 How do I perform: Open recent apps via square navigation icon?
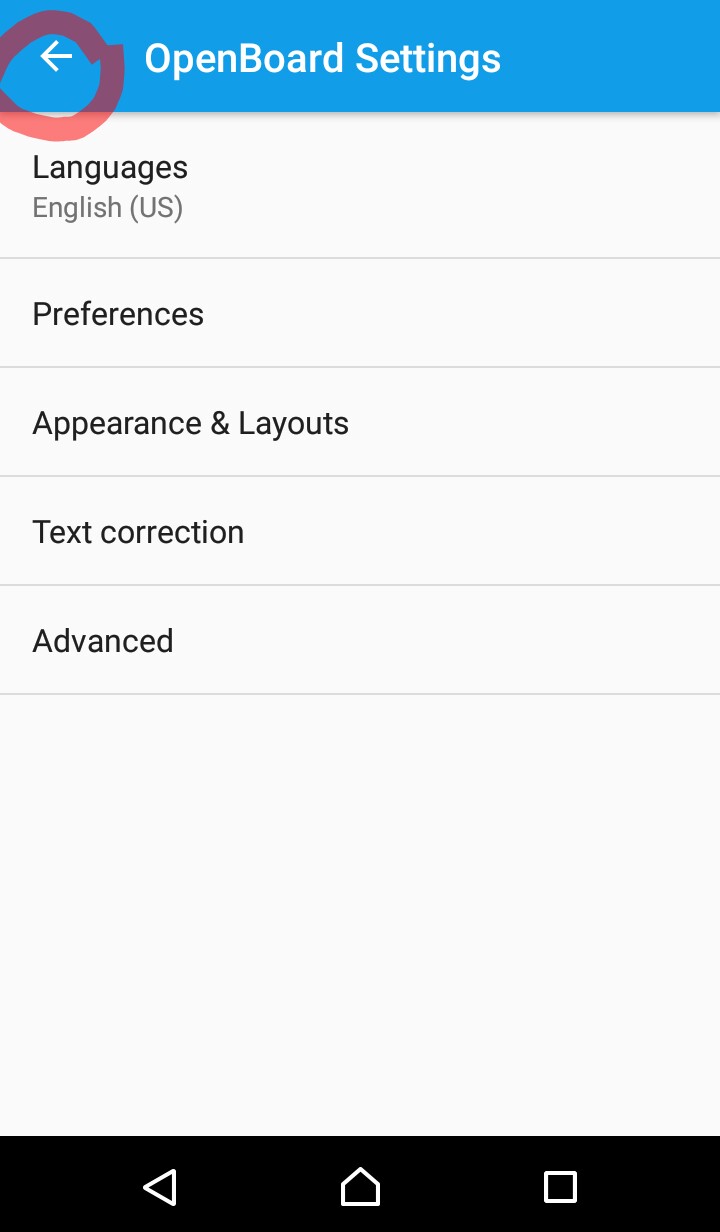(x=560, y=1187)
